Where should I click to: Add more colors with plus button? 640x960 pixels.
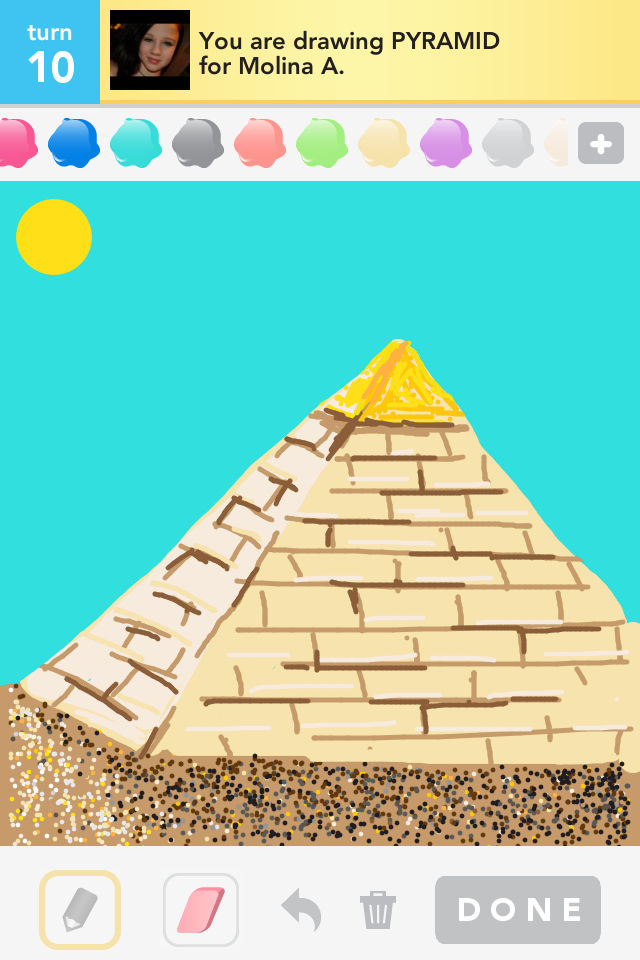[x=600, y=144]
